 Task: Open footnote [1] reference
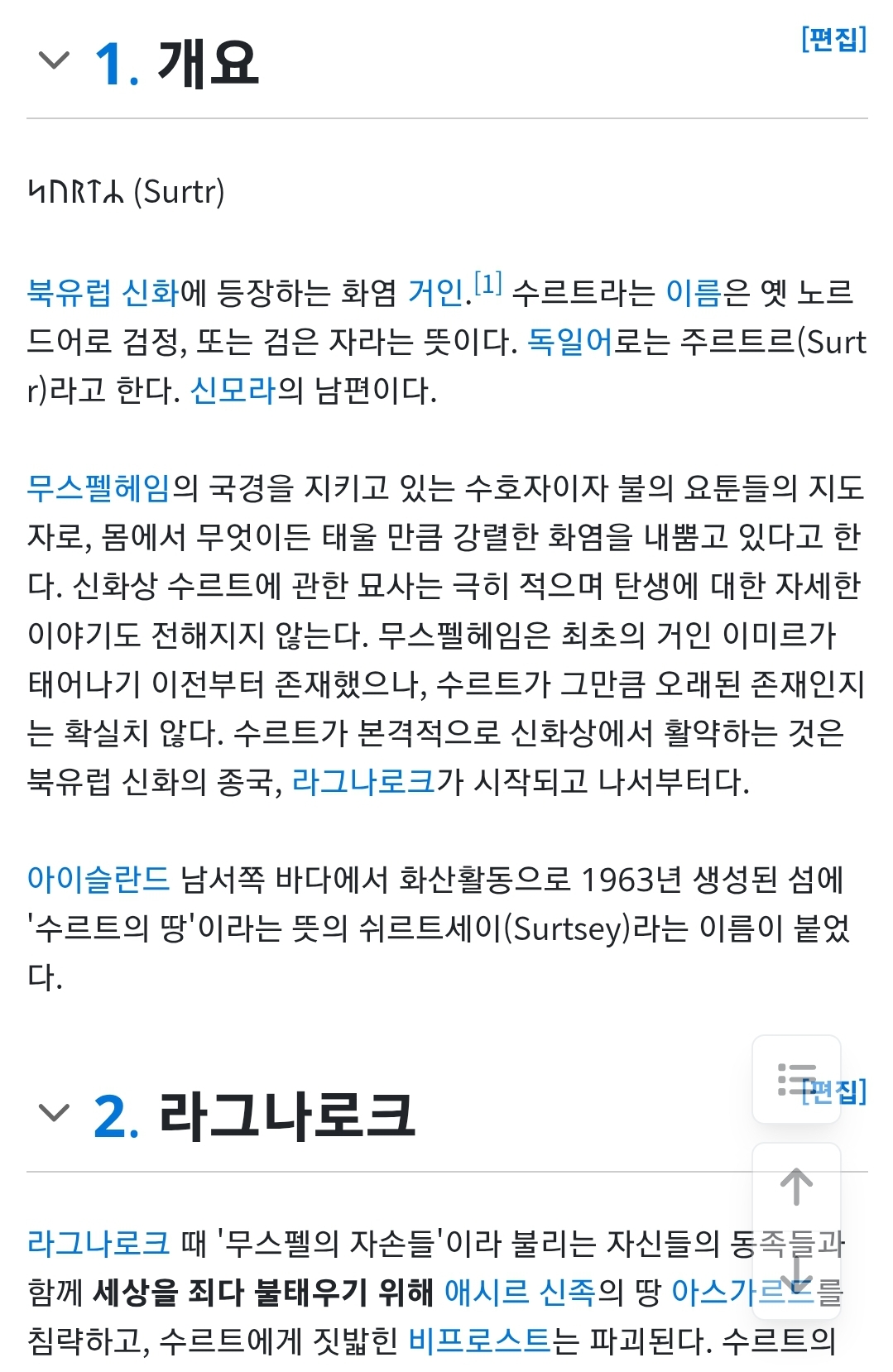pos(488,284)
